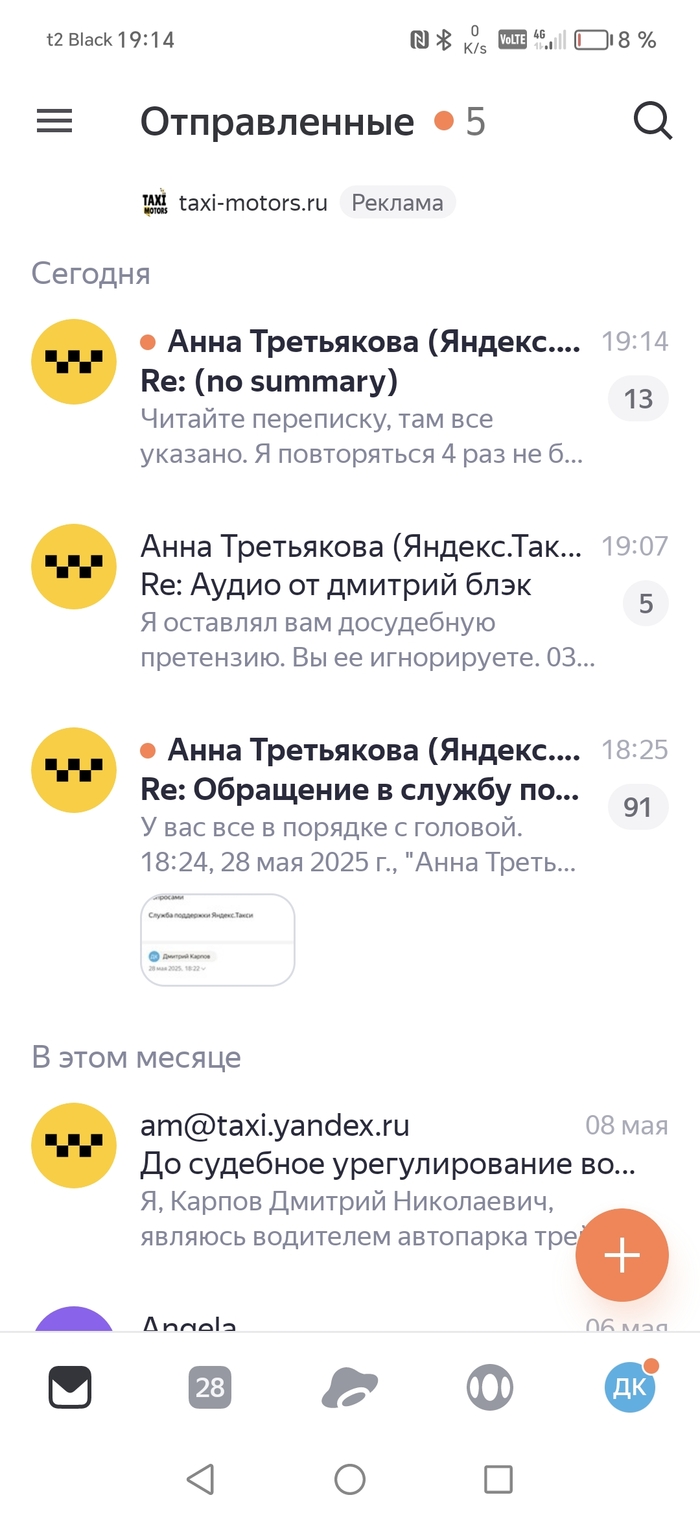Viewport: 700px width, 1517px height.
Task: Open 'Re: Обращение в службу' thread
Action: [x=360, y=808]
